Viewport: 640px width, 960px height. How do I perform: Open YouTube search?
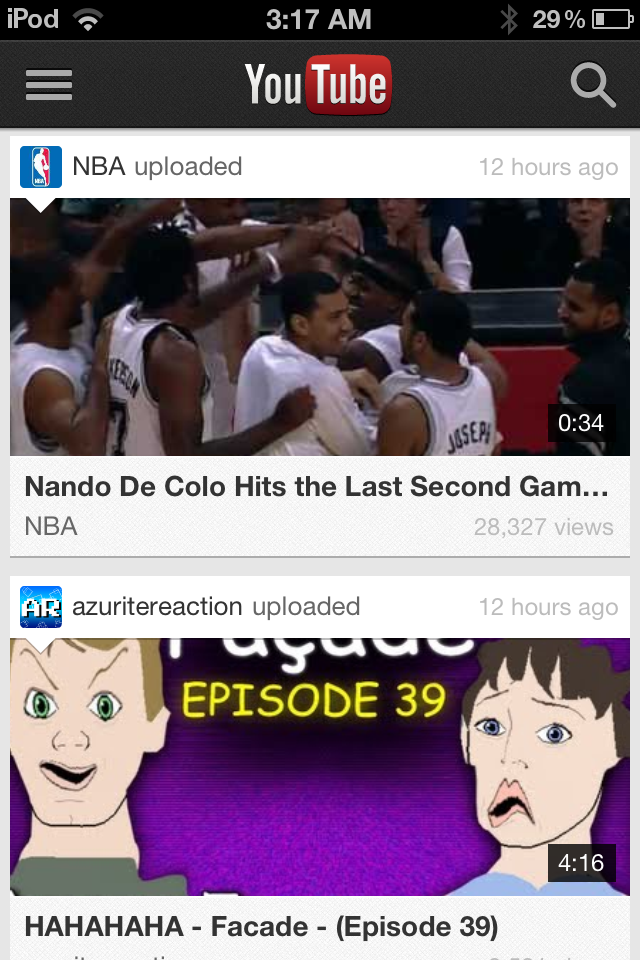coord(592,85)
